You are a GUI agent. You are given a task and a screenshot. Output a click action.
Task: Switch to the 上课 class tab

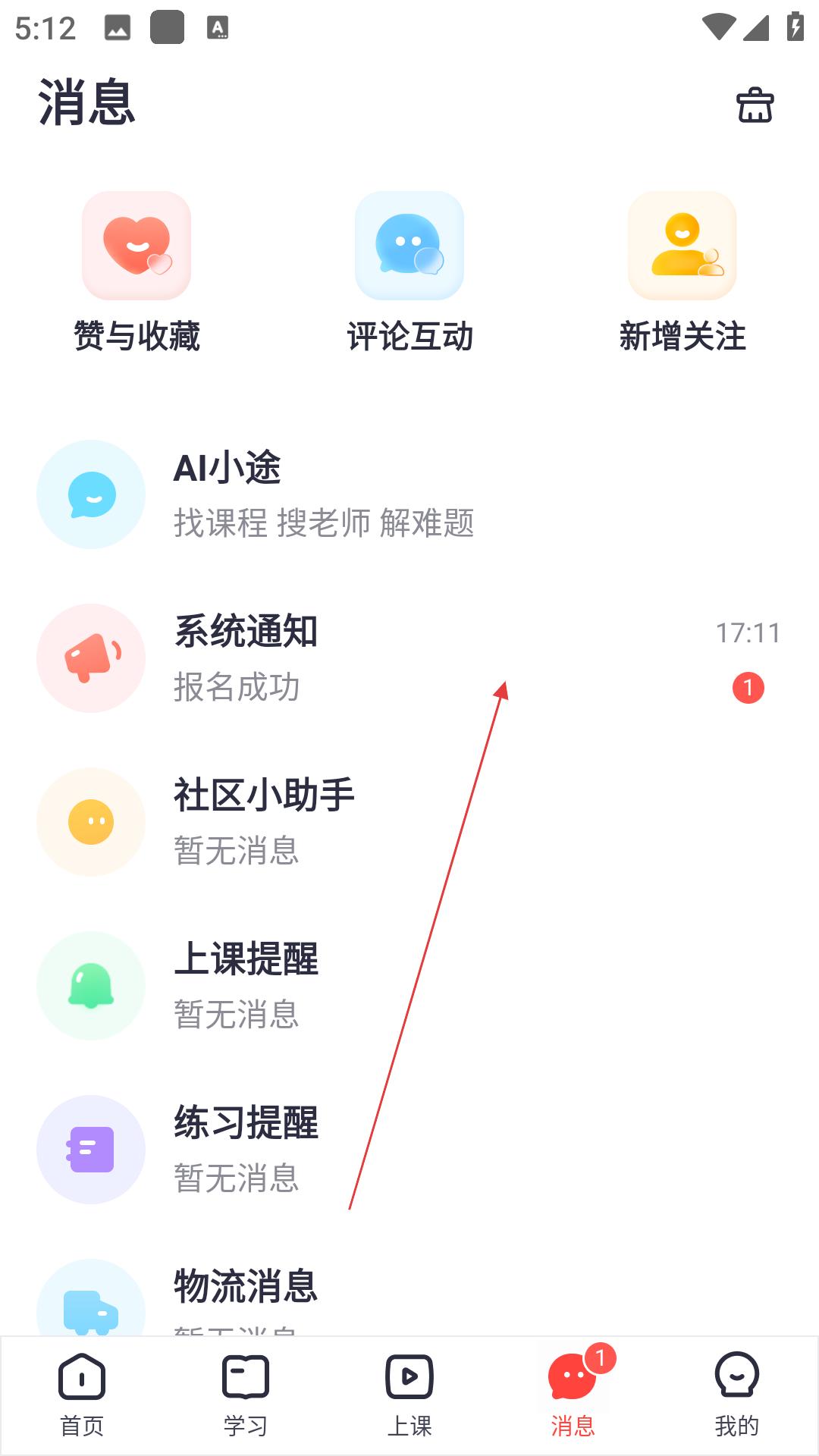pos(409,1395)
